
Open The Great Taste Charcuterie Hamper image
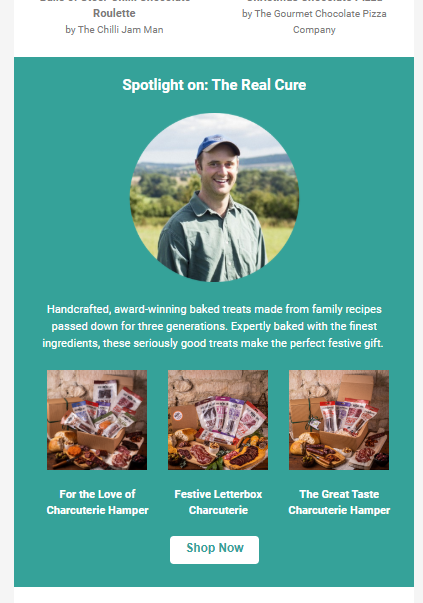pos(339,420)
